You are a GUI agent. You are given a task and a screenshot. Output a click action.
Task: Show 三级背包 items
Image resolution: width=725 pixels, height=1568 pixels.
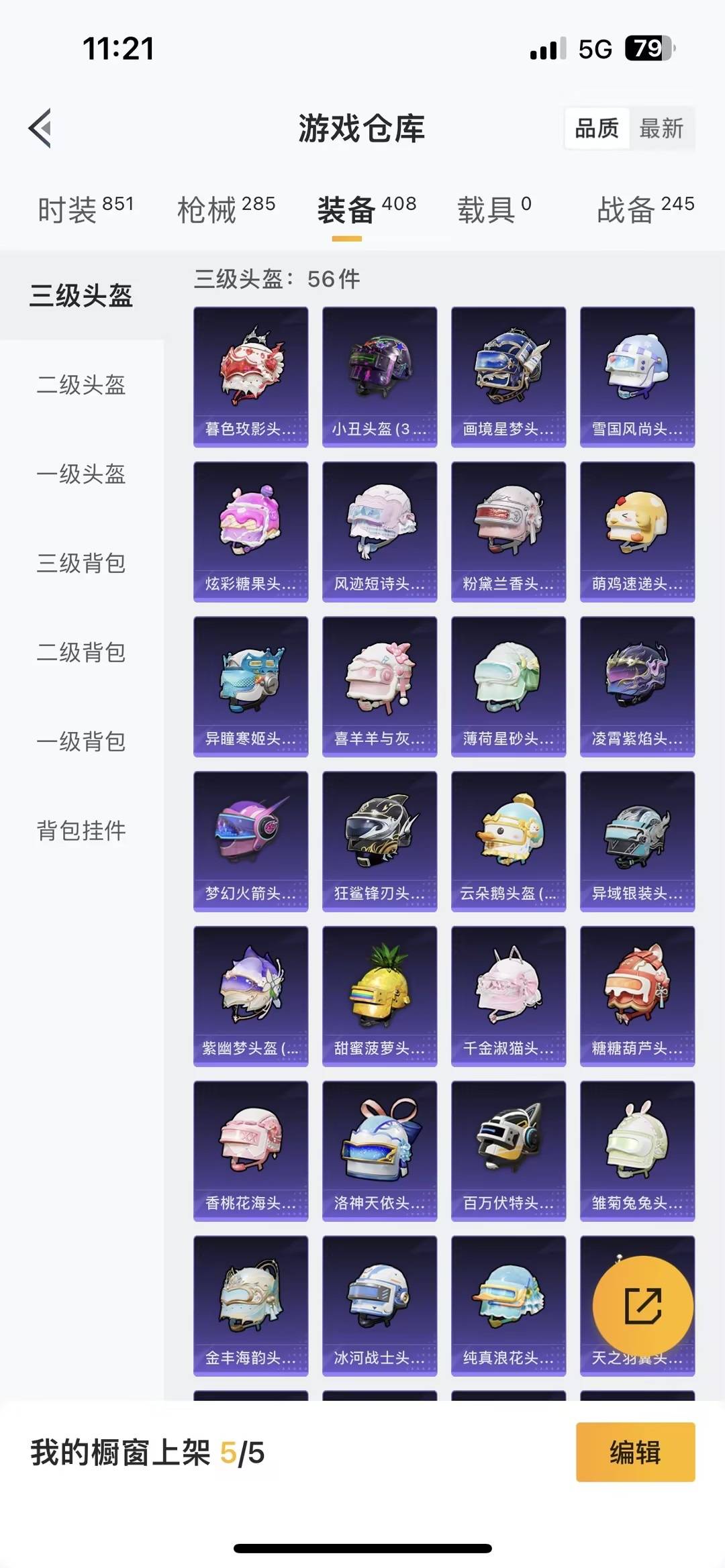(x=81, y=564)
